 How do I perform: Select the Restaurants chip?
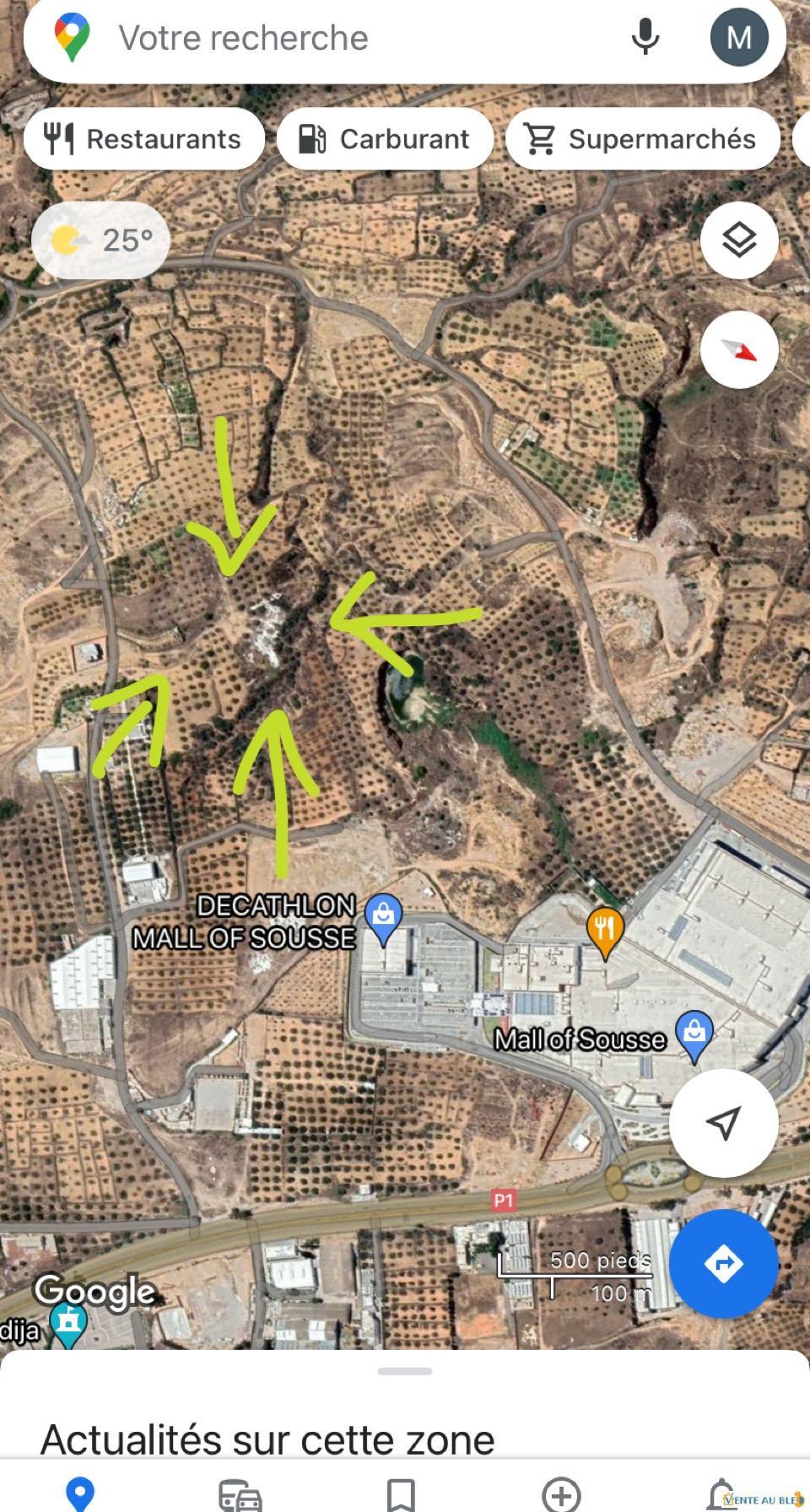click(x=144, y=138)
